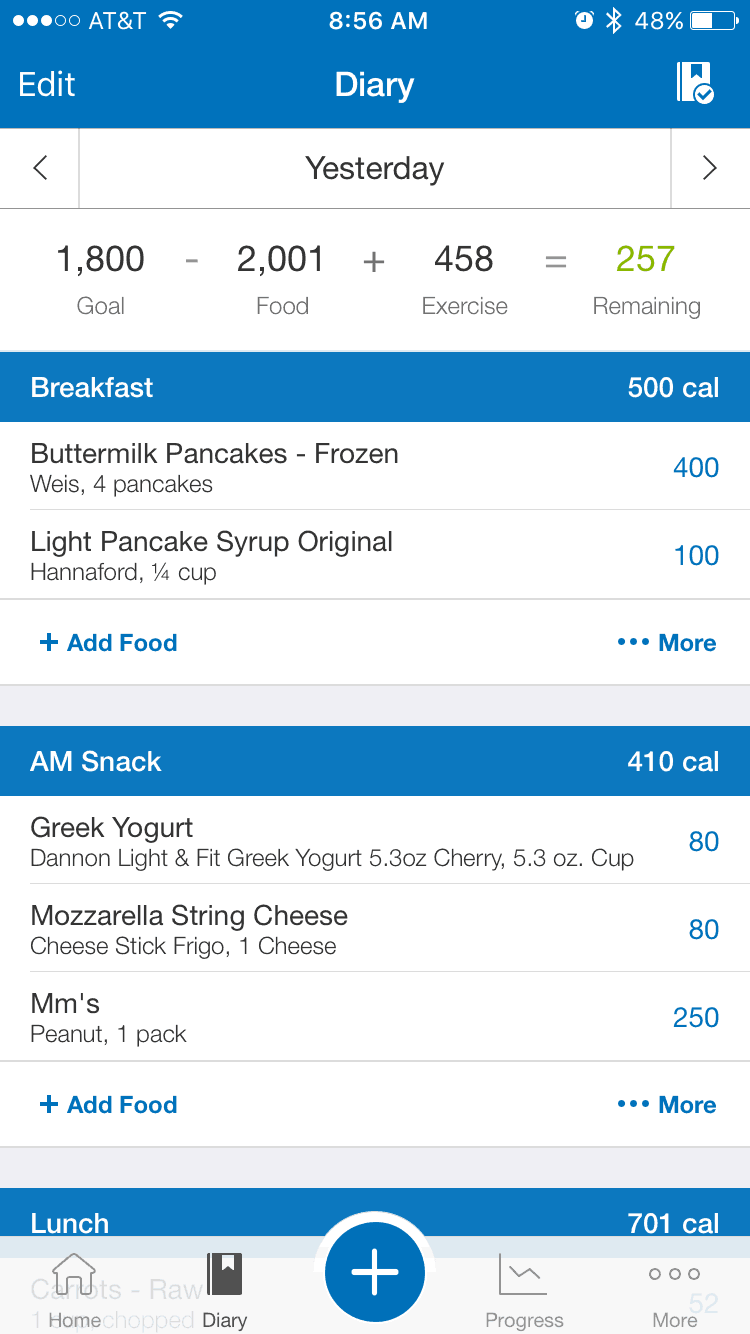Tap the round plus add button
750x1334 pixels.
375,1273
